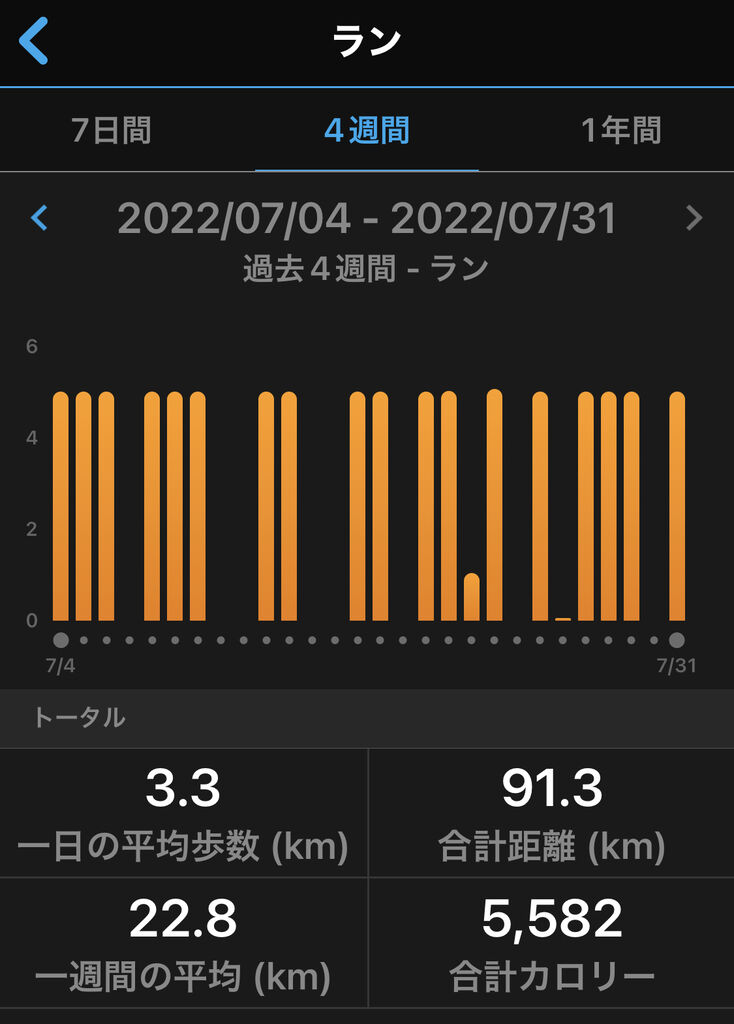
Task: Switch to the 7日間 tab
Action: coord(111,131)
